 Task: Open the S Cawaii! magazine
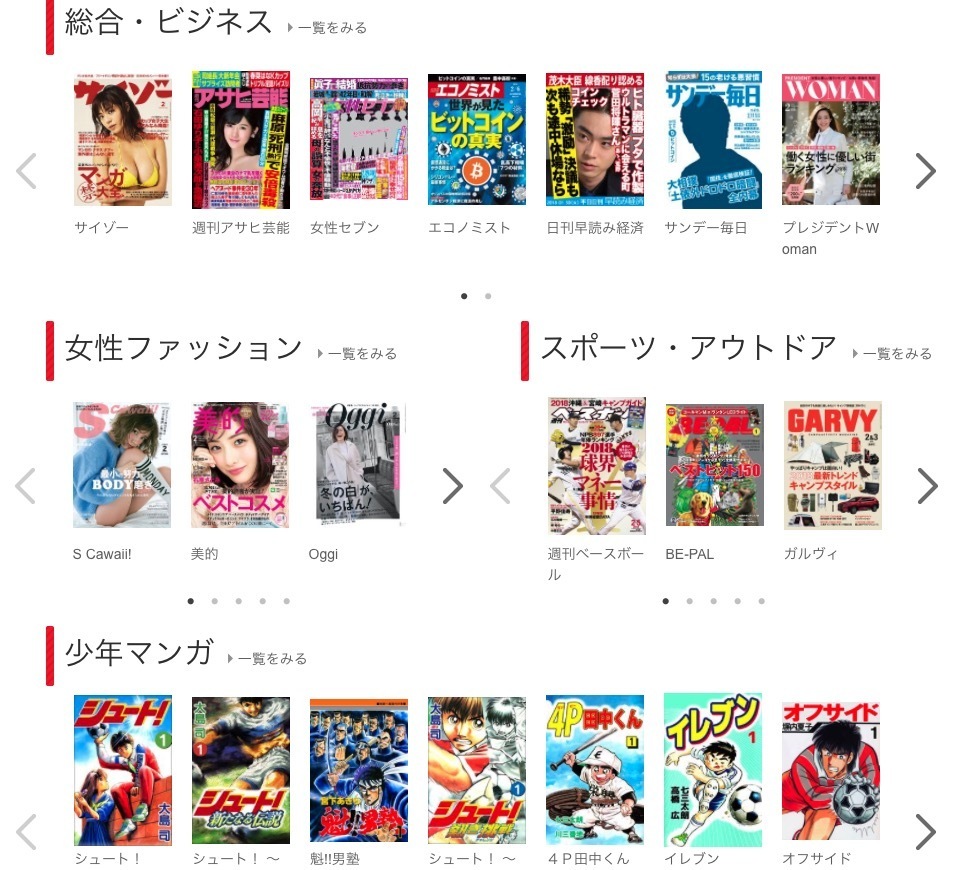point(122,465)
